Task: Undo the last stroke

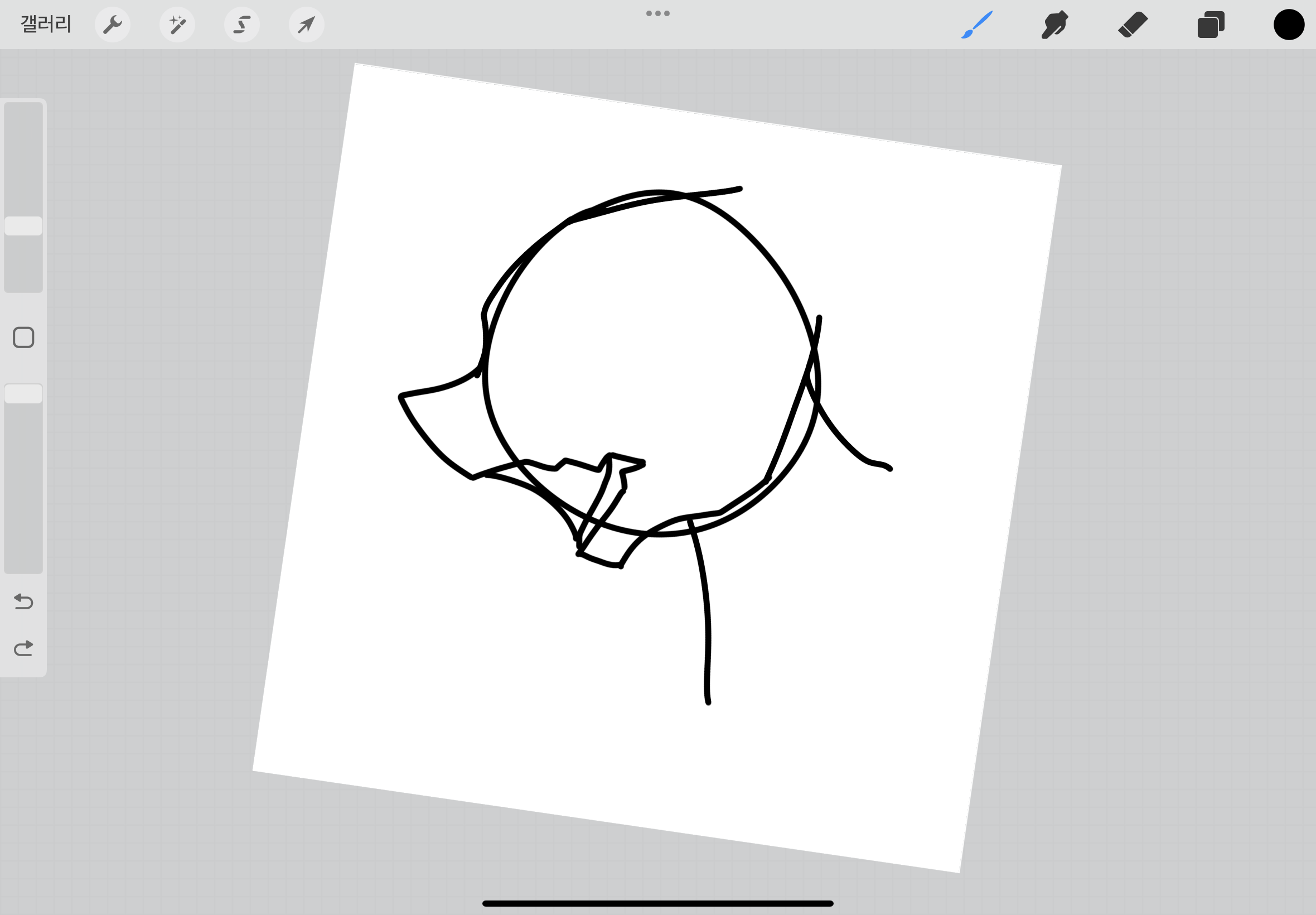Action: [x=23, y=601]
